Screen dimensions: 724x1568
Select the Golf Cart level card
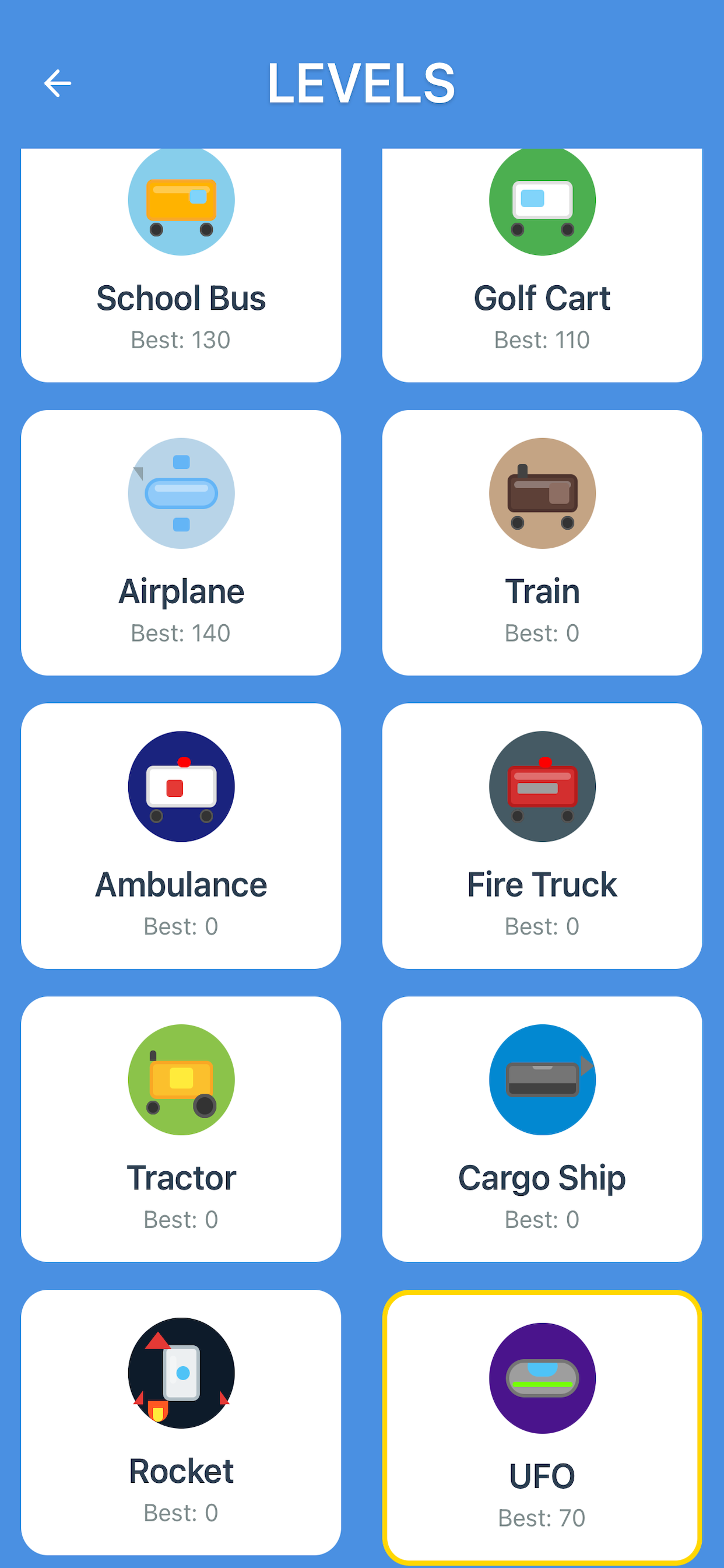point(542,265)
